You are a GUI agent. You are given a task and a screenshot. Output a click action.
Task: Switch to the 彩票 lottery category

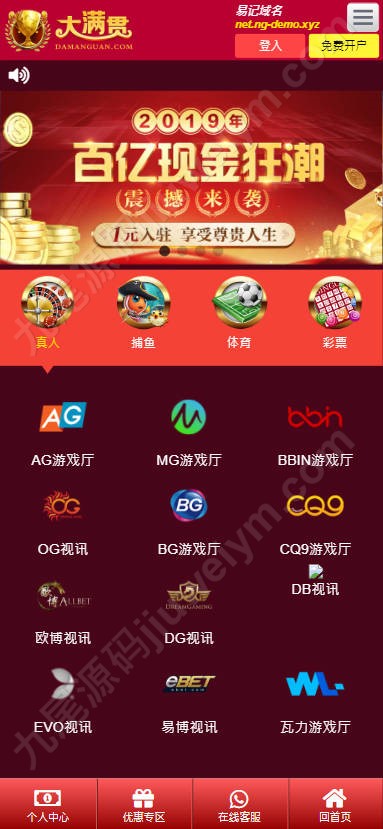[335, 313]
